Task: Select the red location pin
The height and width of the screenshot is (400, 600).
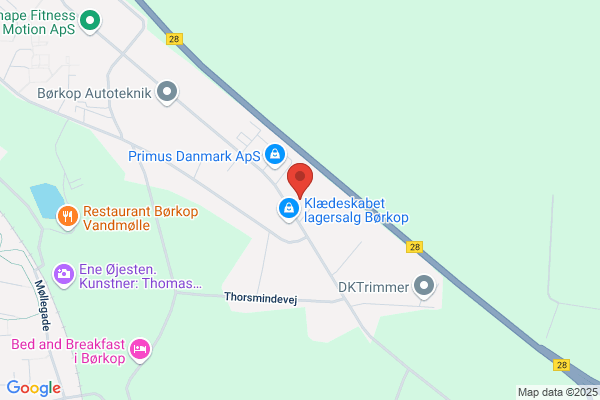Action: (x=300, y=180)
